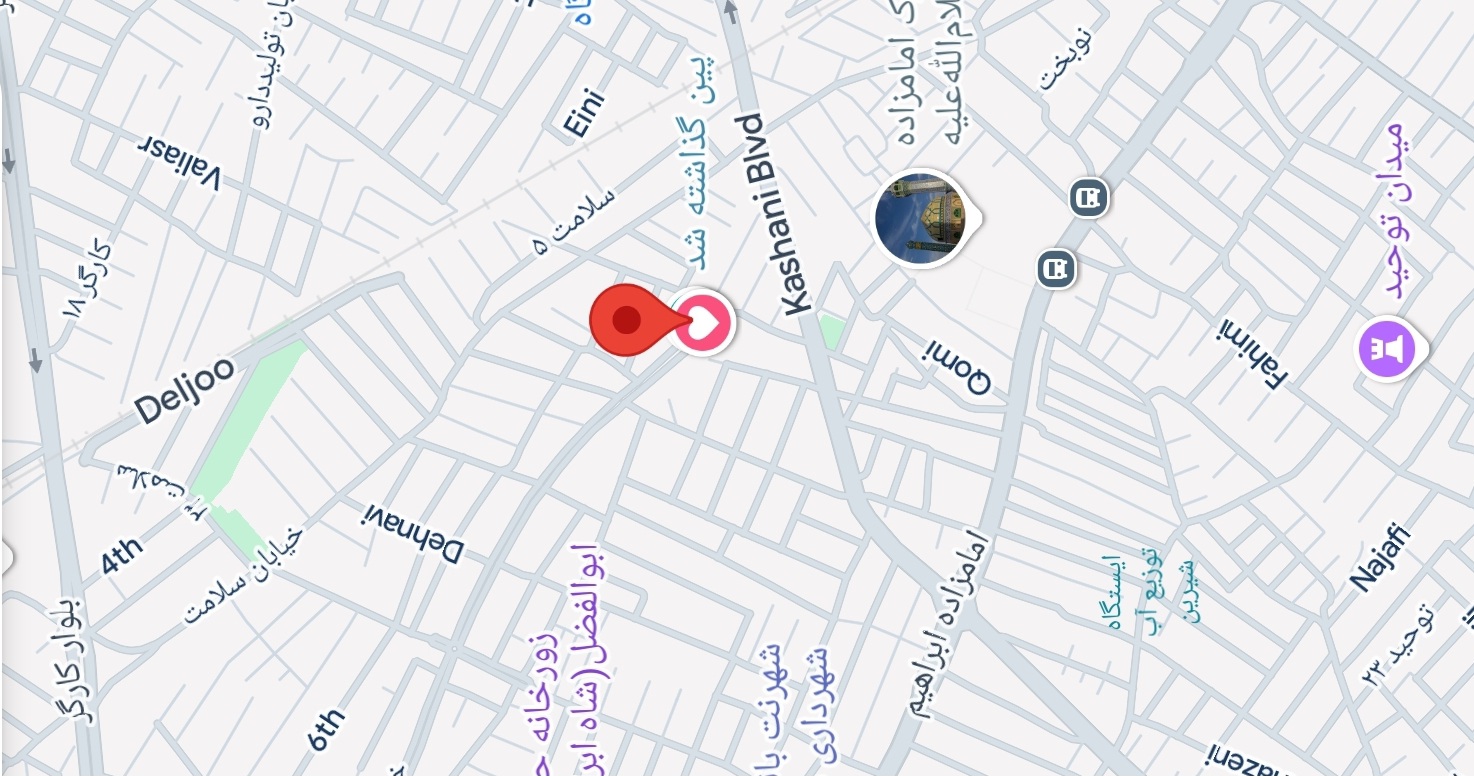Select the bus stop marker closer to Qomi street
This screenshot has width=1474, height=776.
pyautogui.click(x=1055, y=268)
